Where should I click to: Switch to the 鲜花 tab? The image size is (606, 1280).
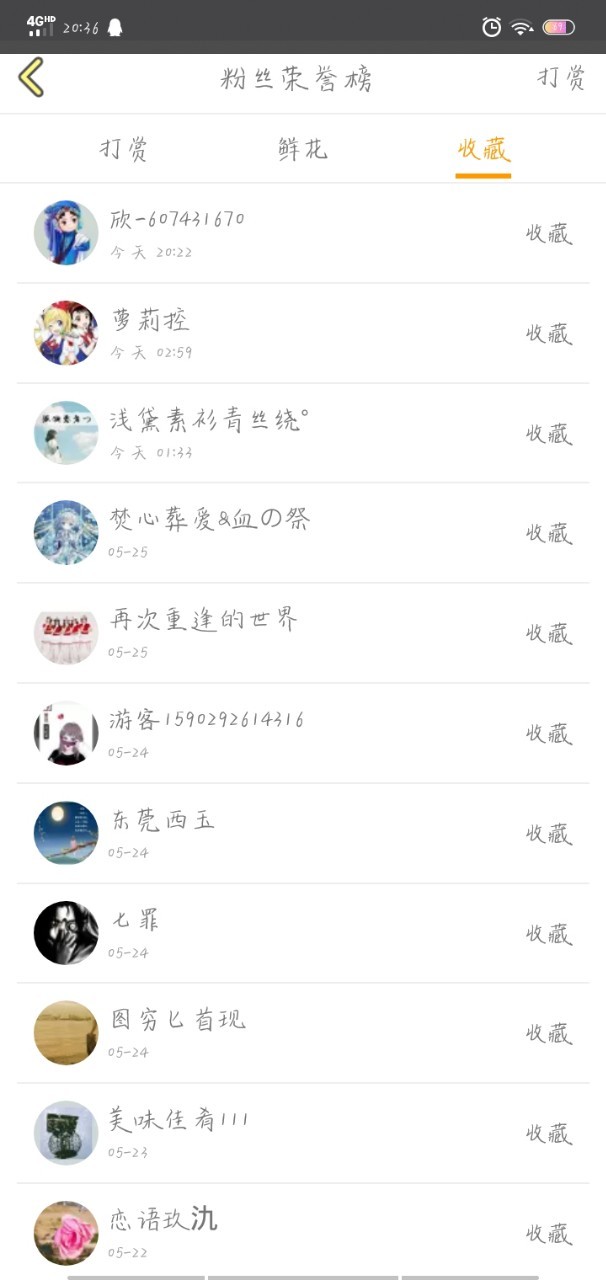[302, 150]
